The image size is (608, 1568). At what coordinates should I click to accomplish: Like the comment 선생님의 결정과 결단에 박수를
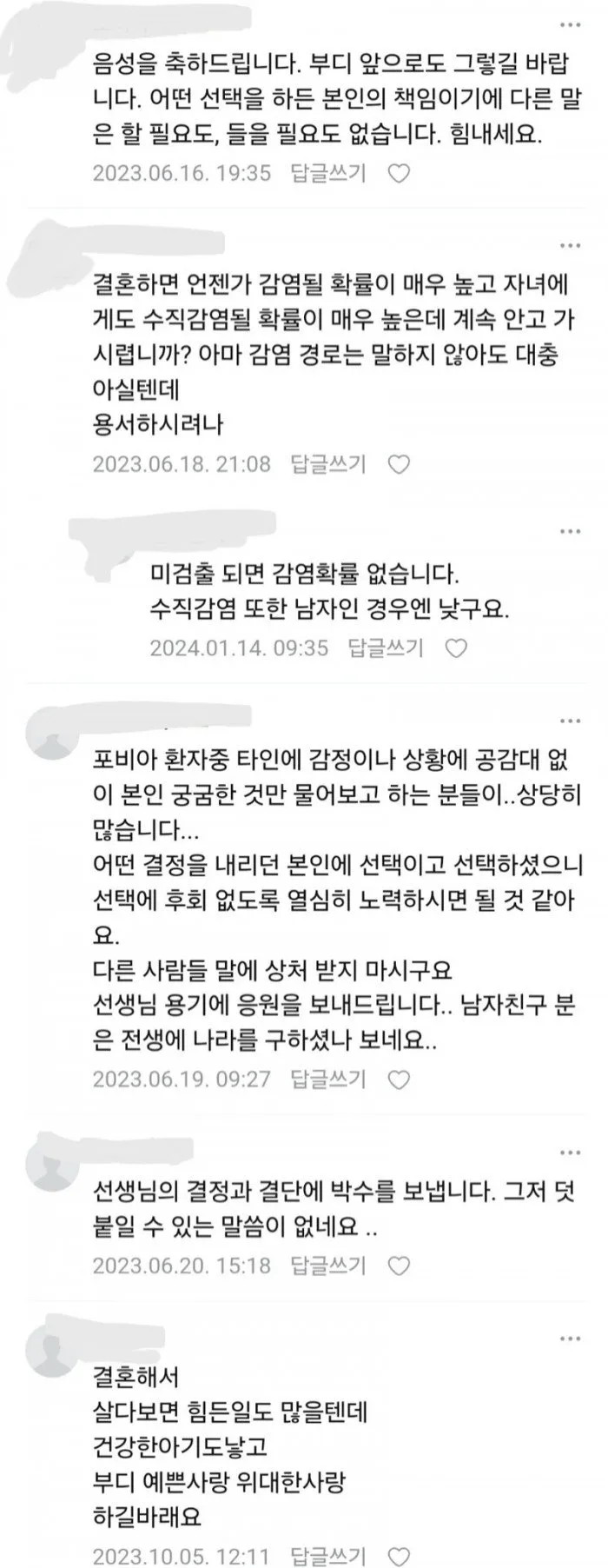tap(398, 1266)
